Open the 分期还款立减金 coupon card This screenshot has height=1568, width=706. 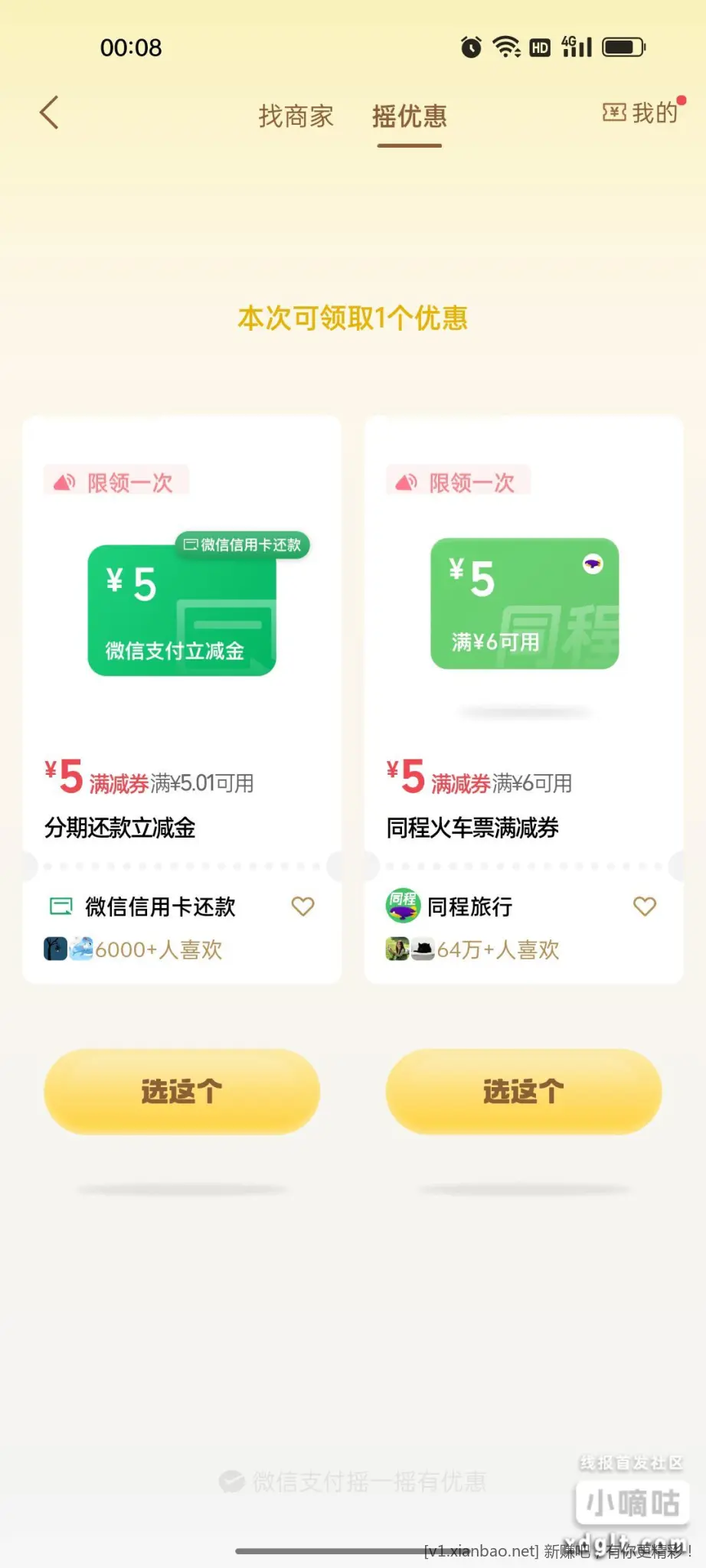pyautogui.click(x=181, y=628)
